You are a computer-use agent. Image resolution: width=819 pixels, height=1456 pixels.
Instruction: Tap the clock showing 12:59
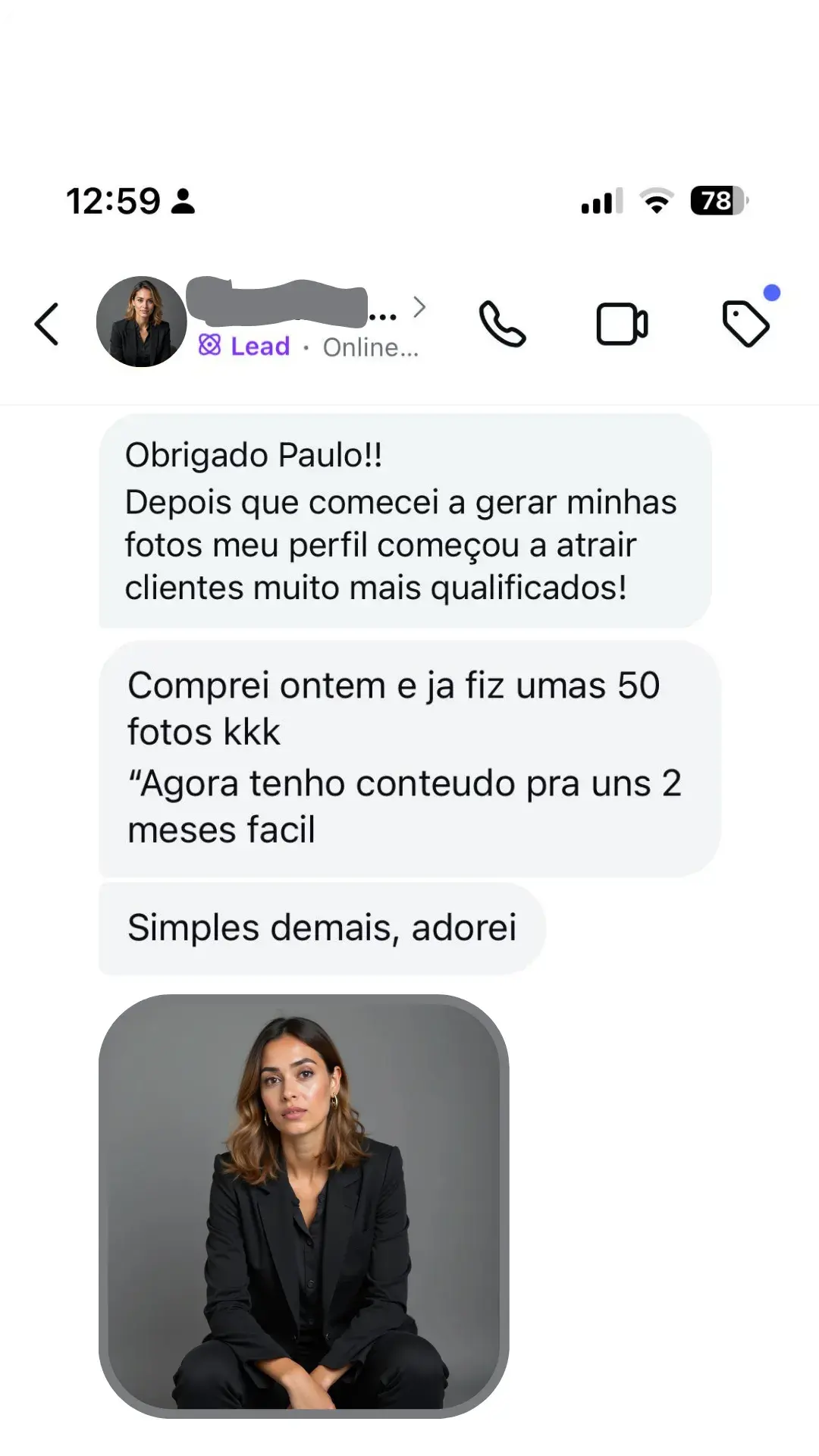coord(114,201)
